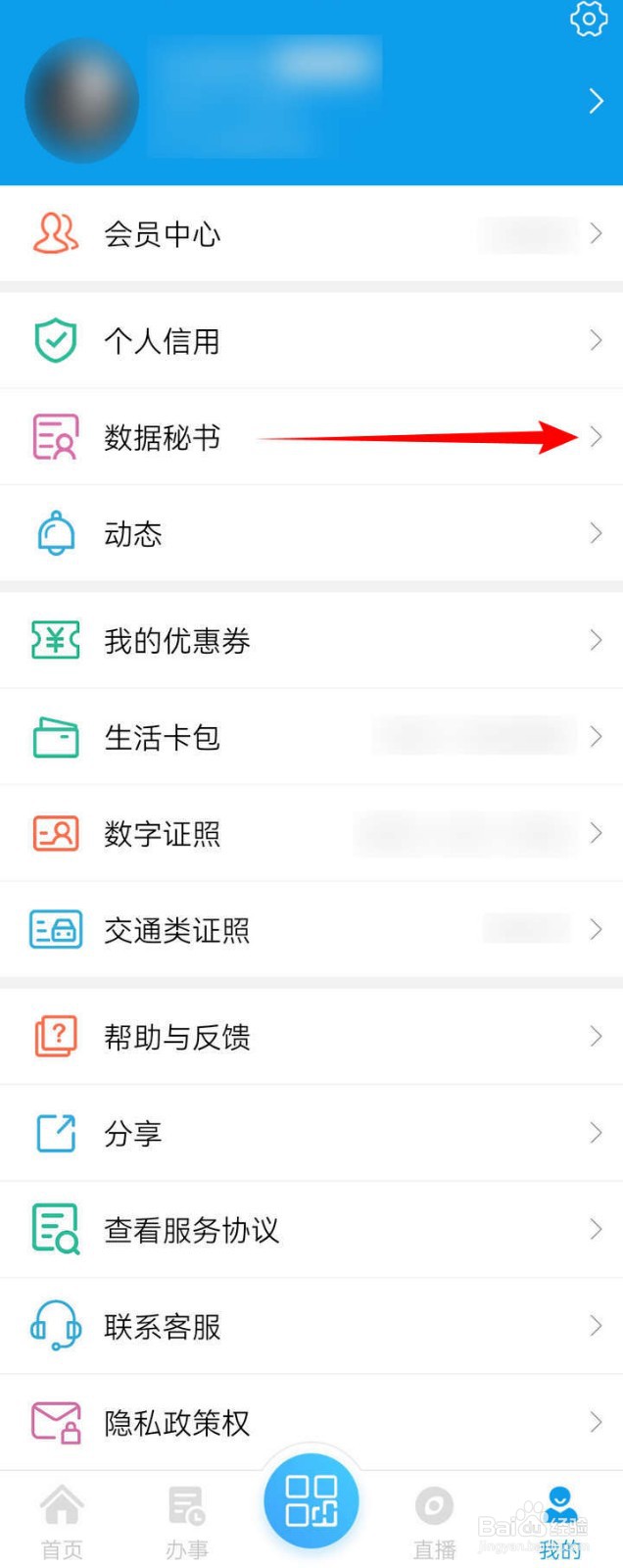View 动态 updates
The image size is (623, 1568).
(x=311, y=533)
